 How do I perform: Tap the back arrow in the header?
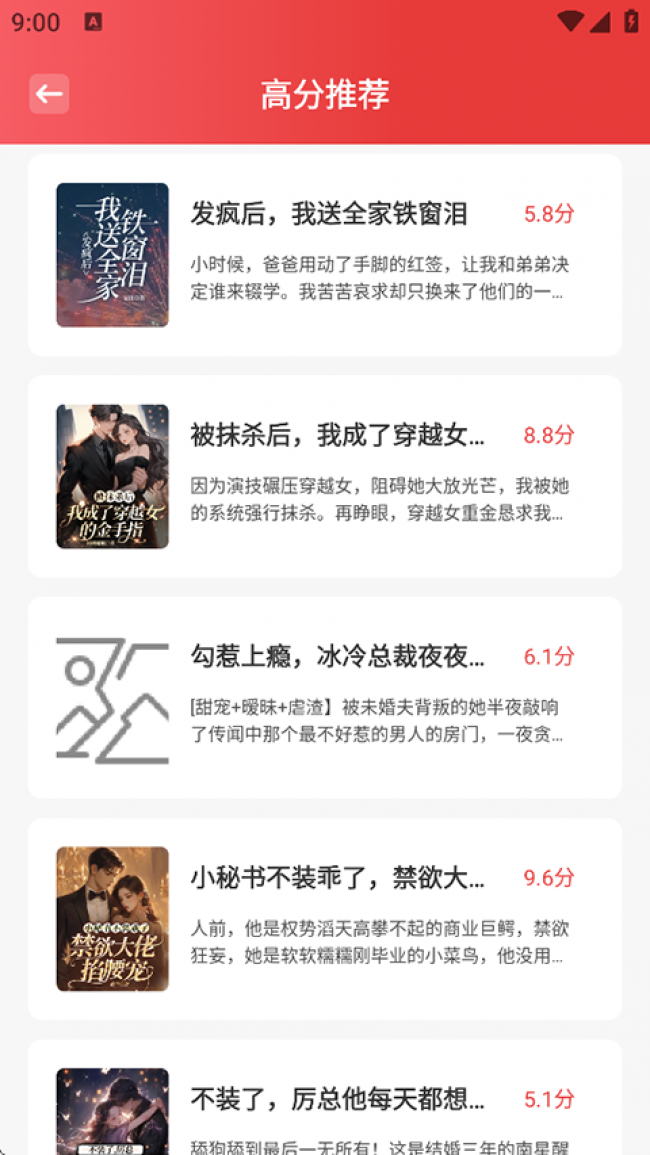[49, 94]
